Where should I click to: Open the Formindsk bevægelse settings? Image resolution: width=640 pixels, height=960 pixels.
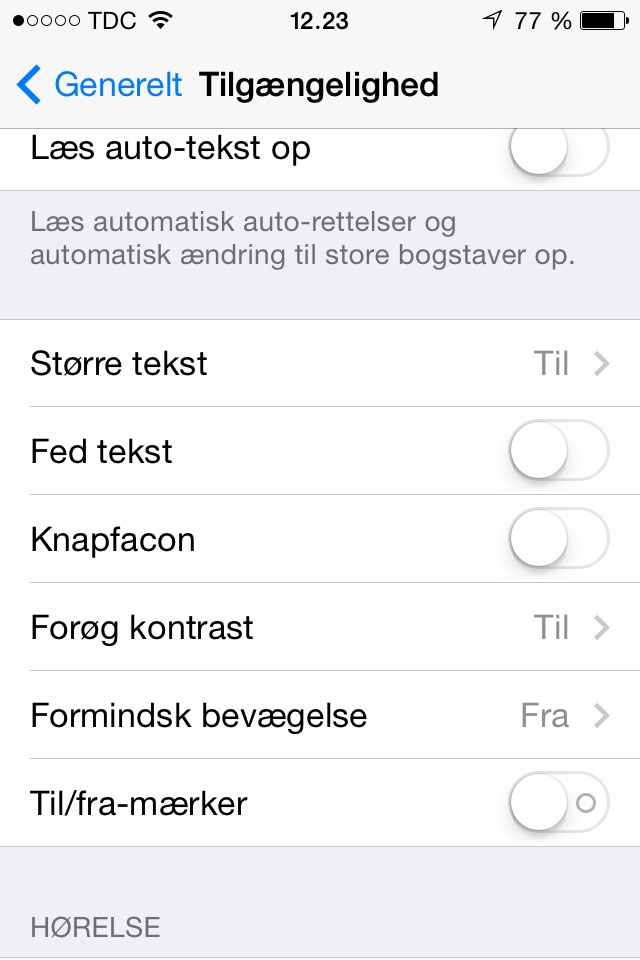[x=320, y=715]
